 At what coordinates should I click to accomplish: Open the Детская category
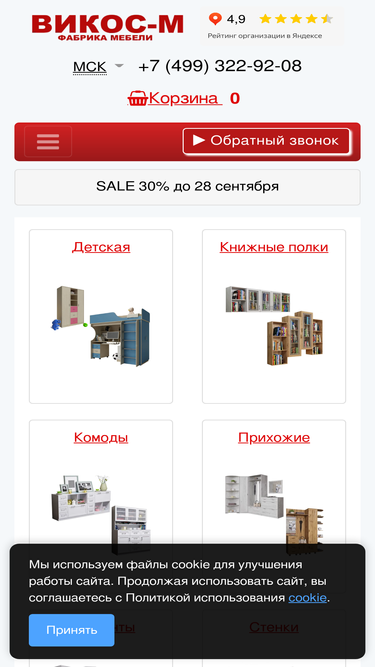pos(101,247)
